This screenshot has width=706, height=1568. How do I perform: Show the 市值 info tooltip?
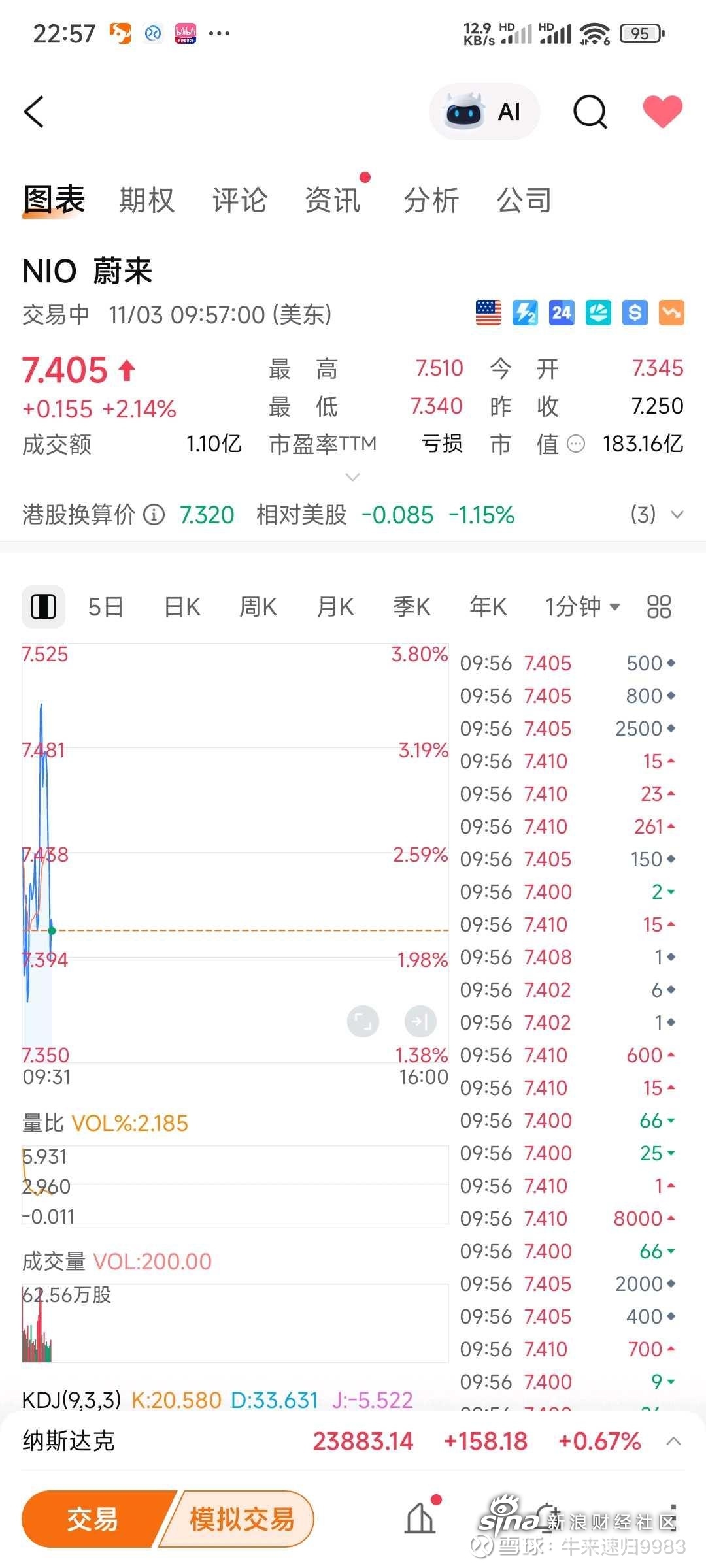(576, 445)
